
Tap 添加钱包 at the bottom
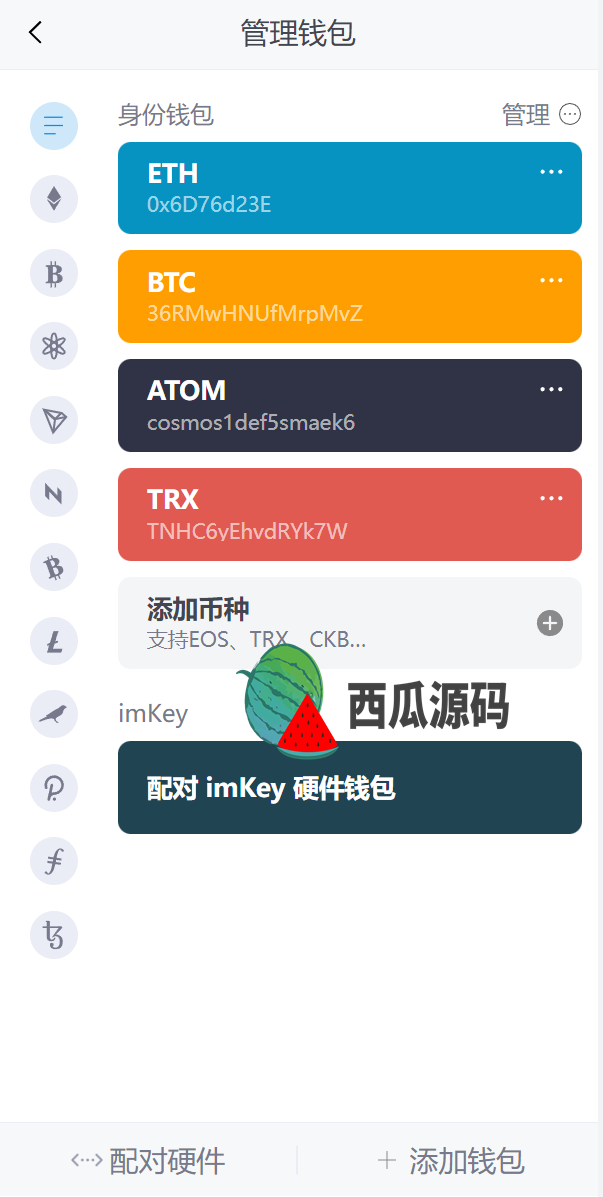pyautogui.click(x=451, y=1160)
